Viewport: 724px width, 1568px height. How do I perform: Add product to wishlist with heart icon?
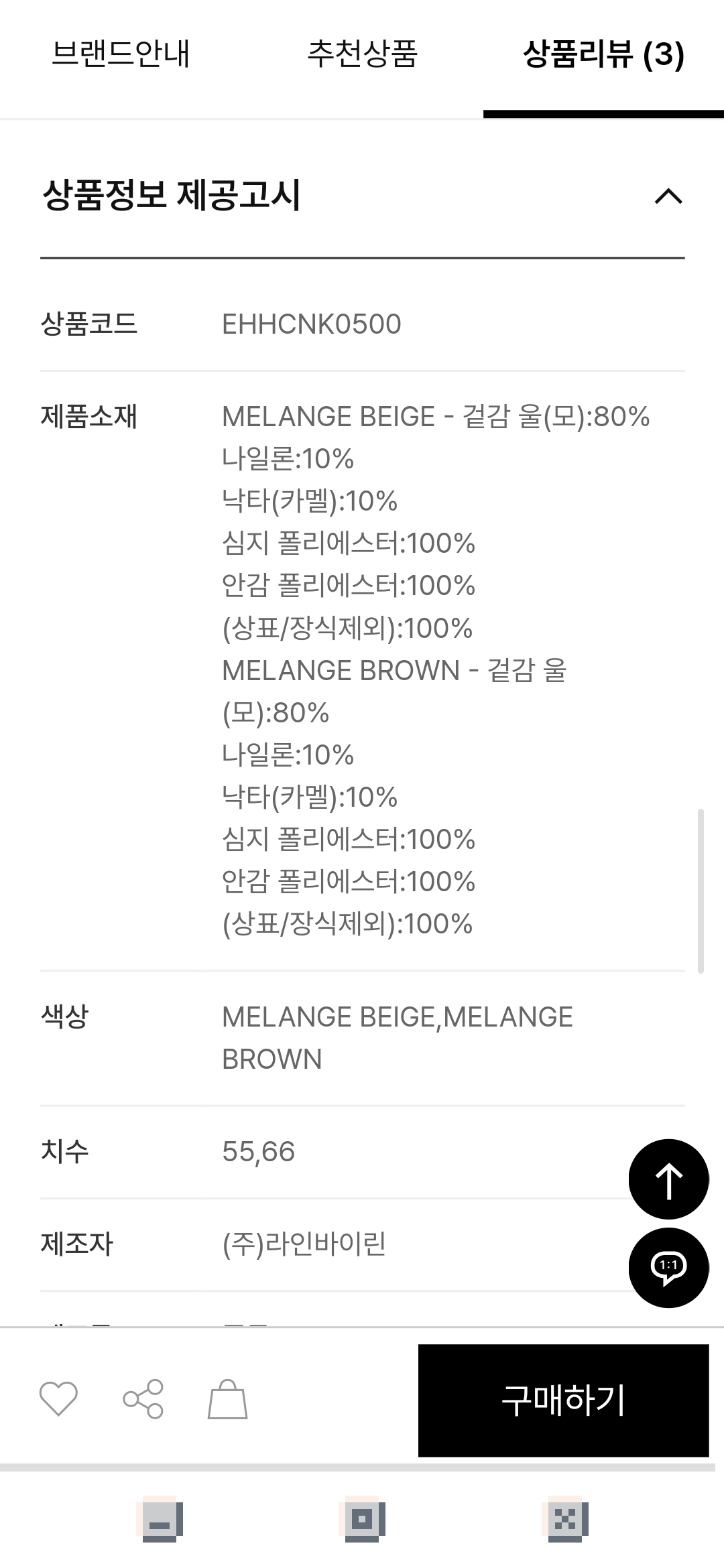coord(58,1400)
